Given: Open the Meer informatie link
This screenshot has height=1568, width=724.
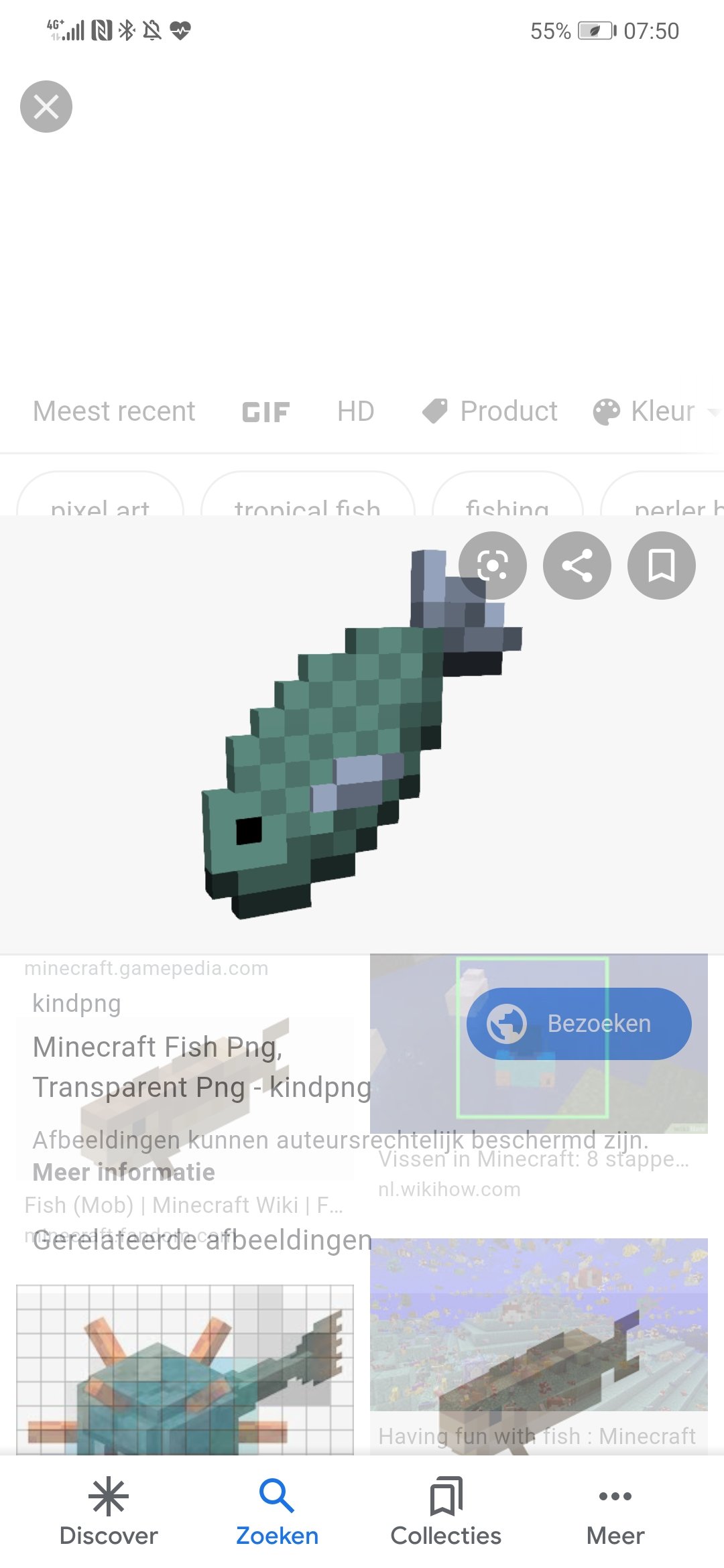Looking at the screenshot, I should pos(124,1172).
